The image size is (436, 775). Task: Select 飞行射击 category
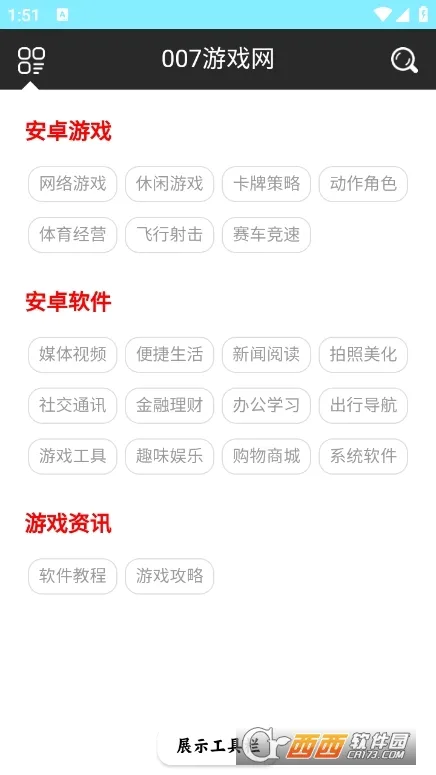click(x=170, y=235)
